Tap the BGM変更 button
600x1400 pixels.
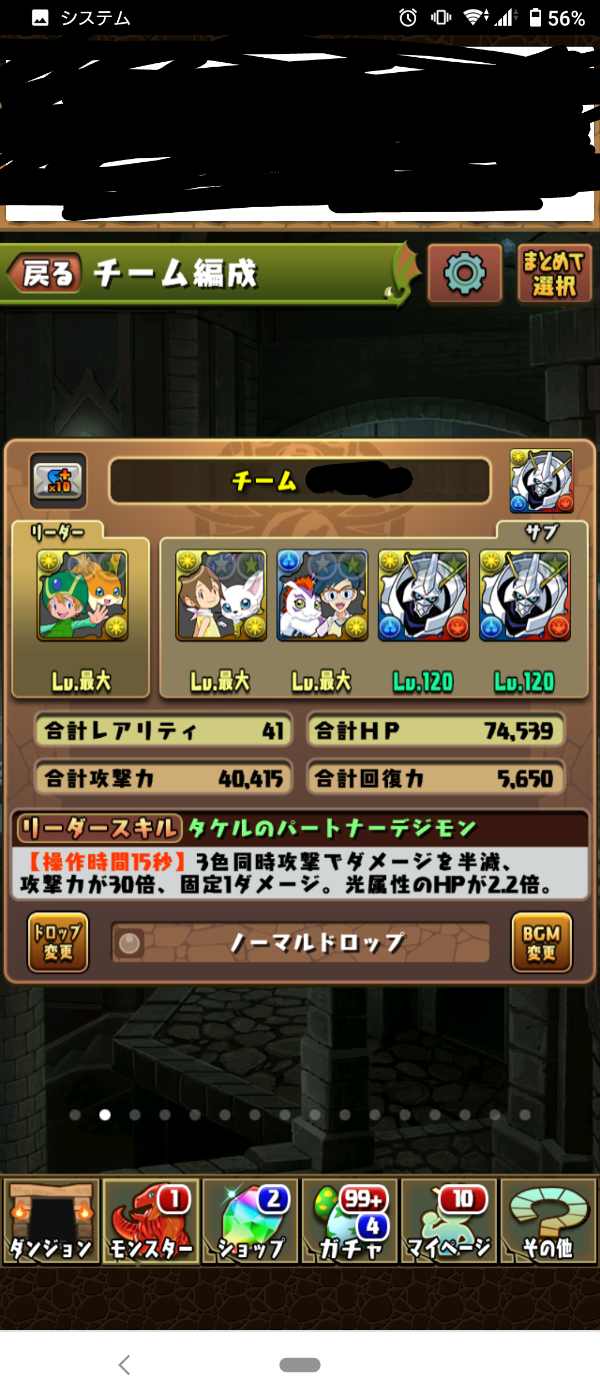[x=542, y=942]
